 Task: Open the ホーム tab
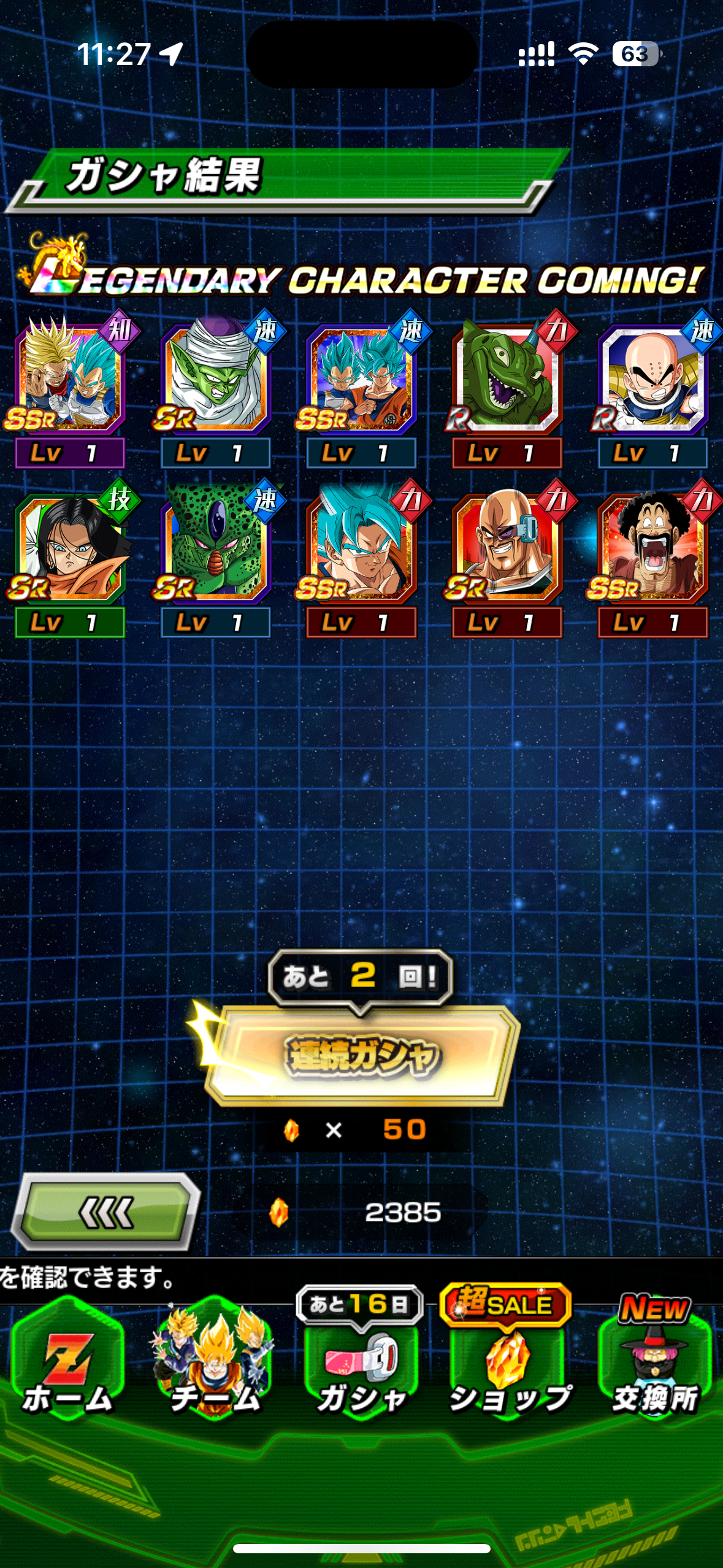coord(67,1358)
